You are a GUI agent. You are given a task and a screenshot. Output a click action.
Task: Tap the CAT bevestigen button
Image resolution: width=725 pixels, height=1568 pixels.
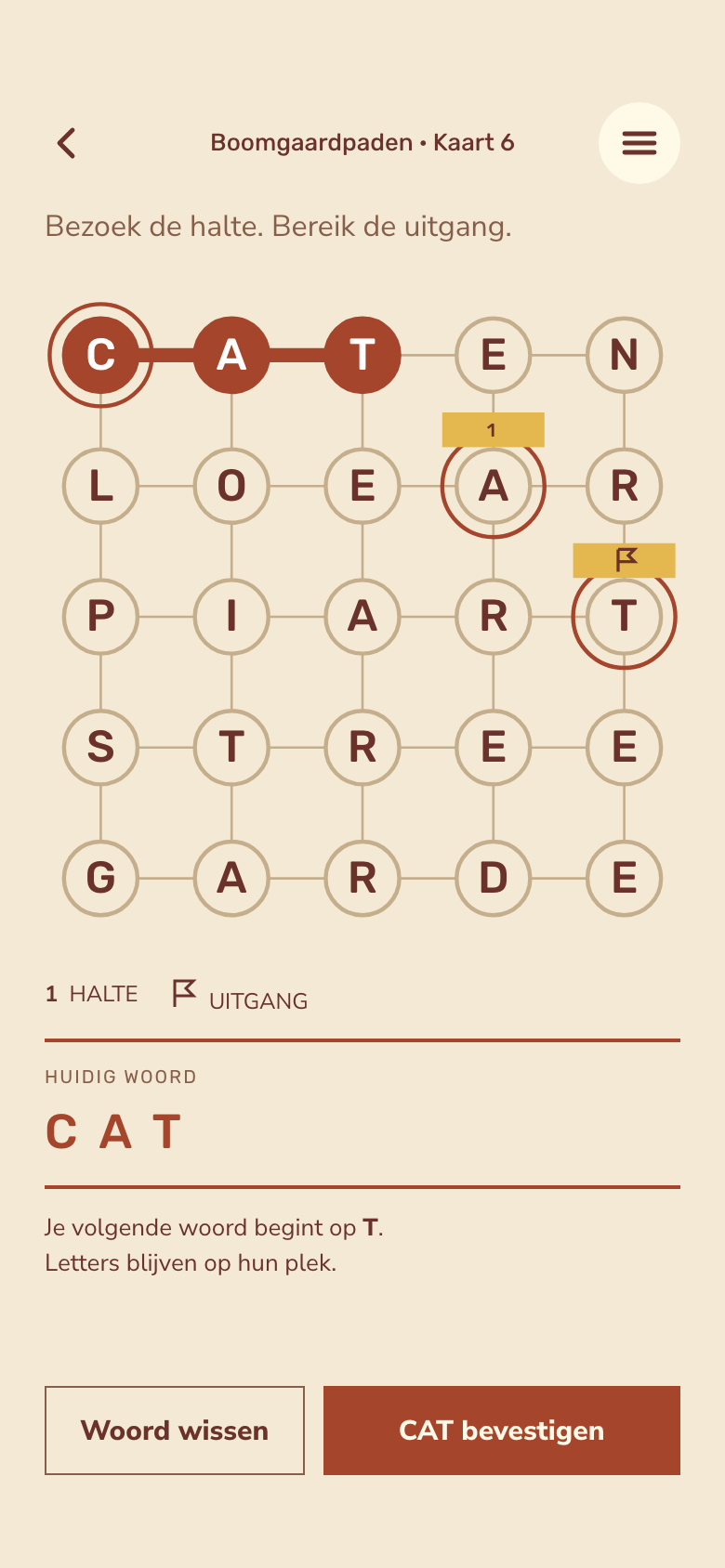502,1431
